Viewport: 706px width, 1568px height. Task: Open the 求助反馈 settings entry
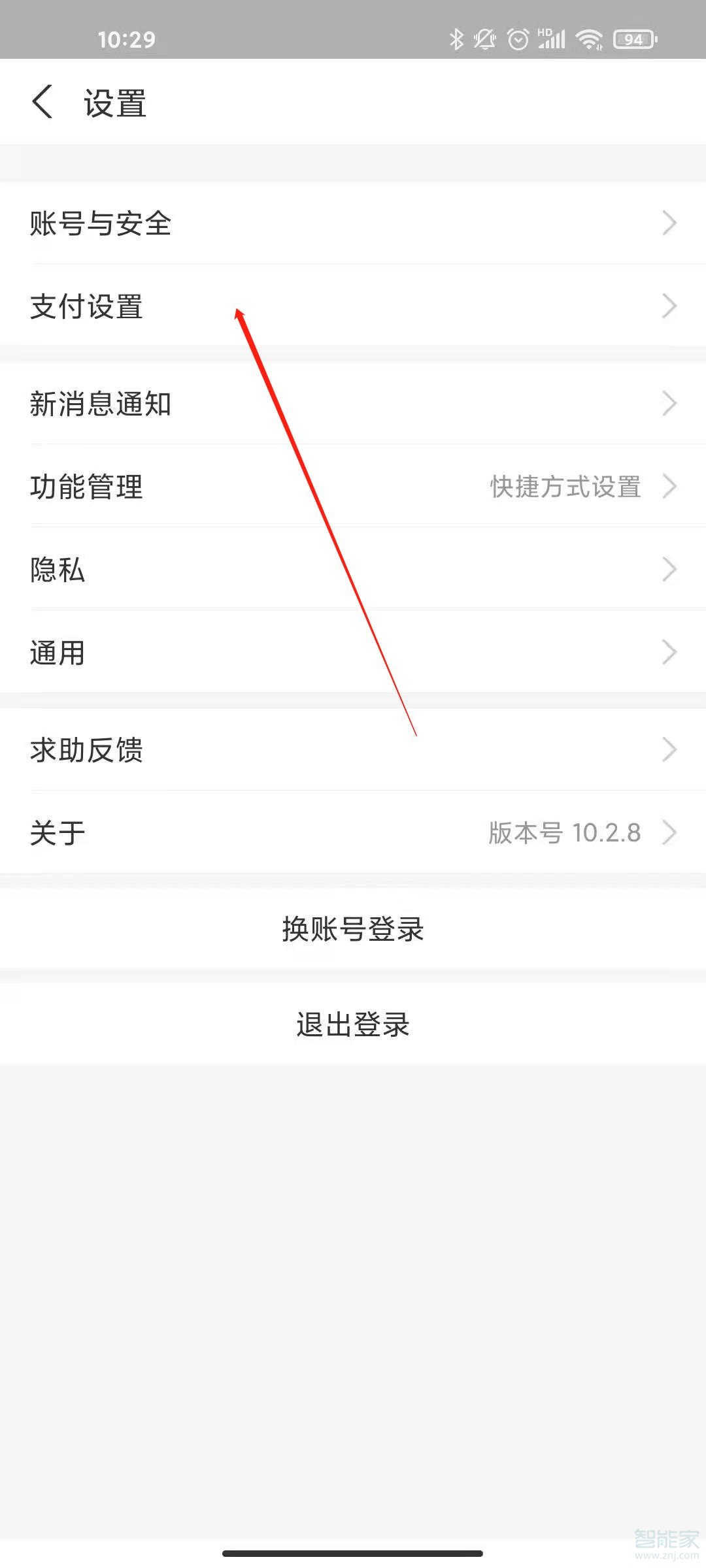[353, 750]
